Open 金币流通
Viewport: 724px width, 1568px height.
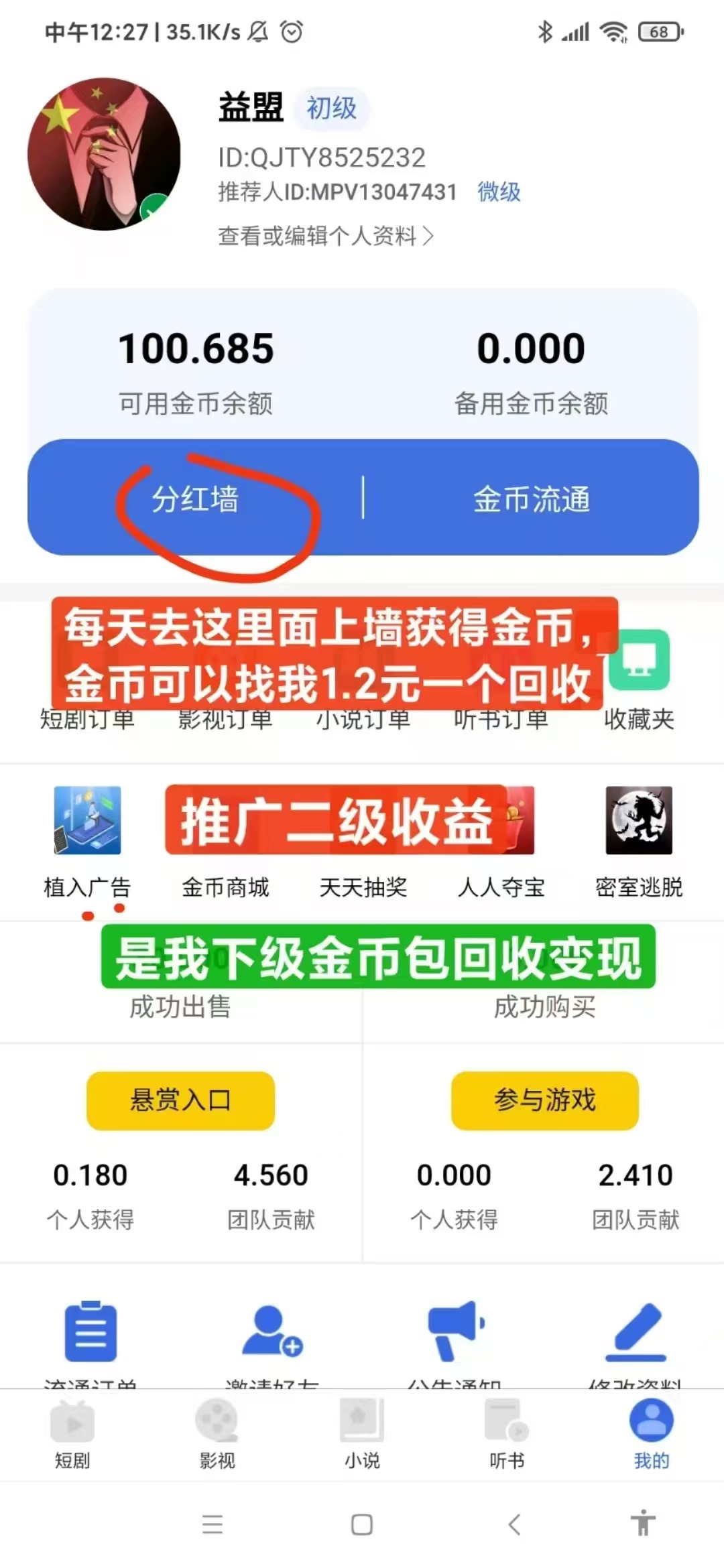[532, 499]
